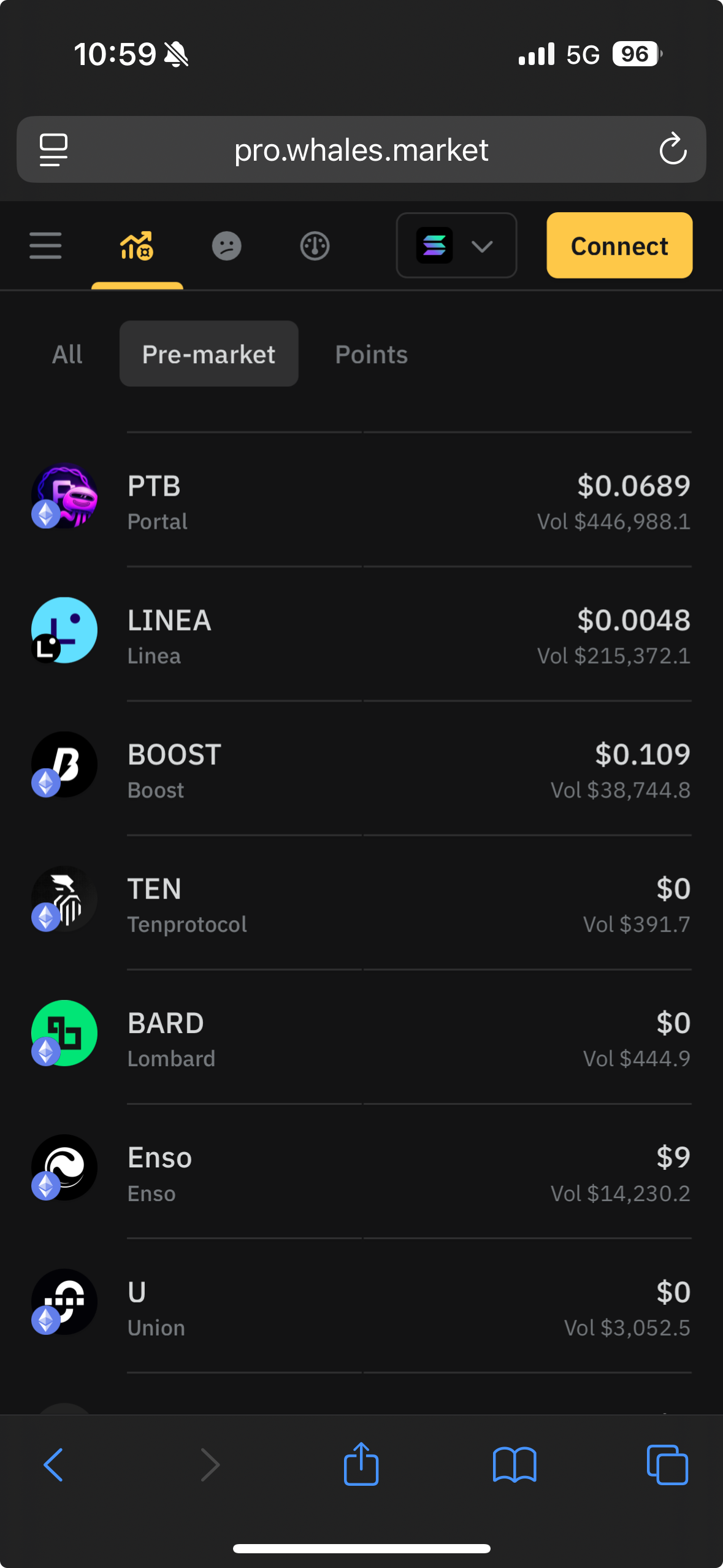Reload the page in Safari
The width and height of the screenshot is (723, 1568).
click(672, 150)
